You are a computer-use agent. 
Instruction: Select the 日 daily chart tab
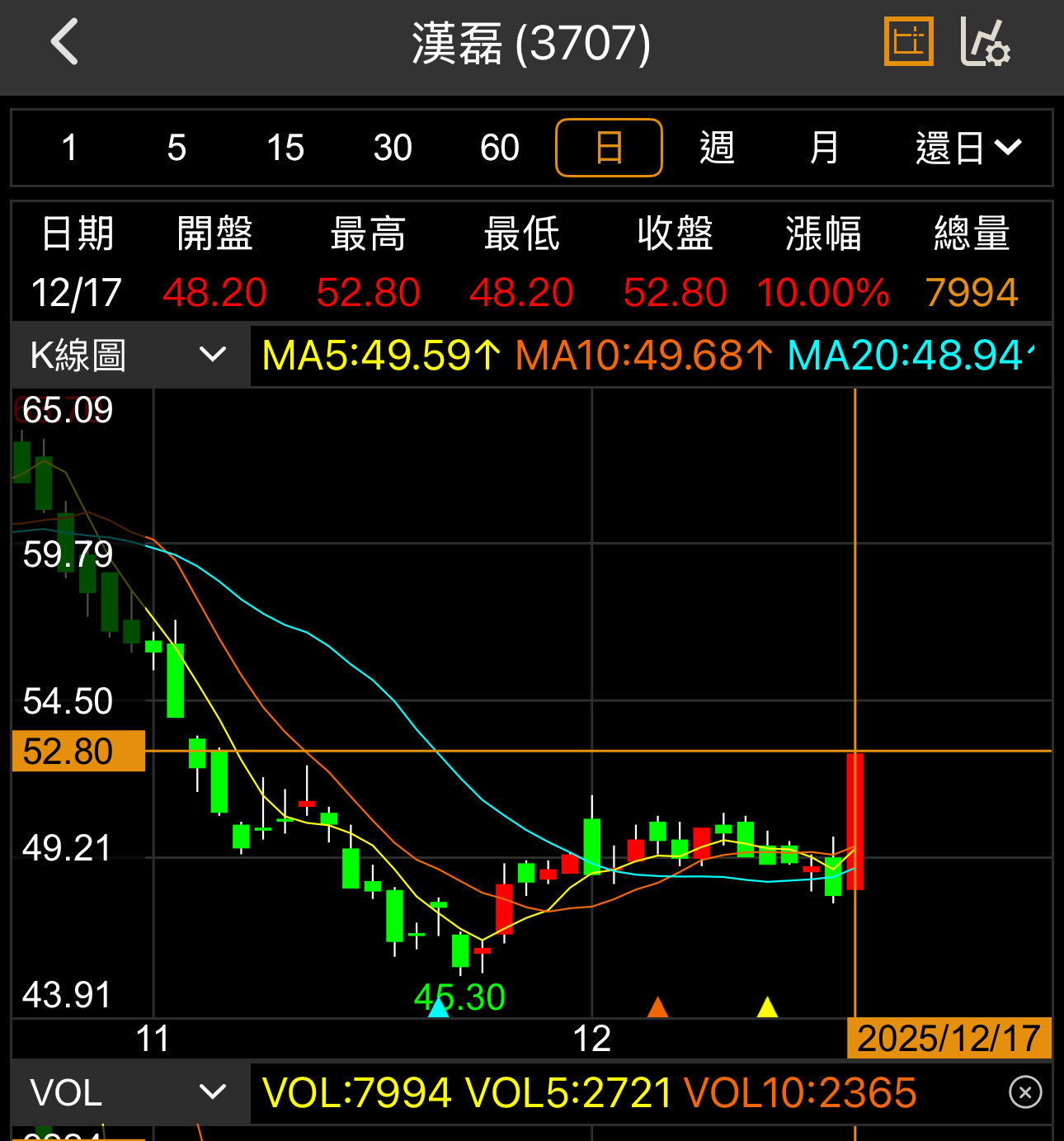point(609,149)
